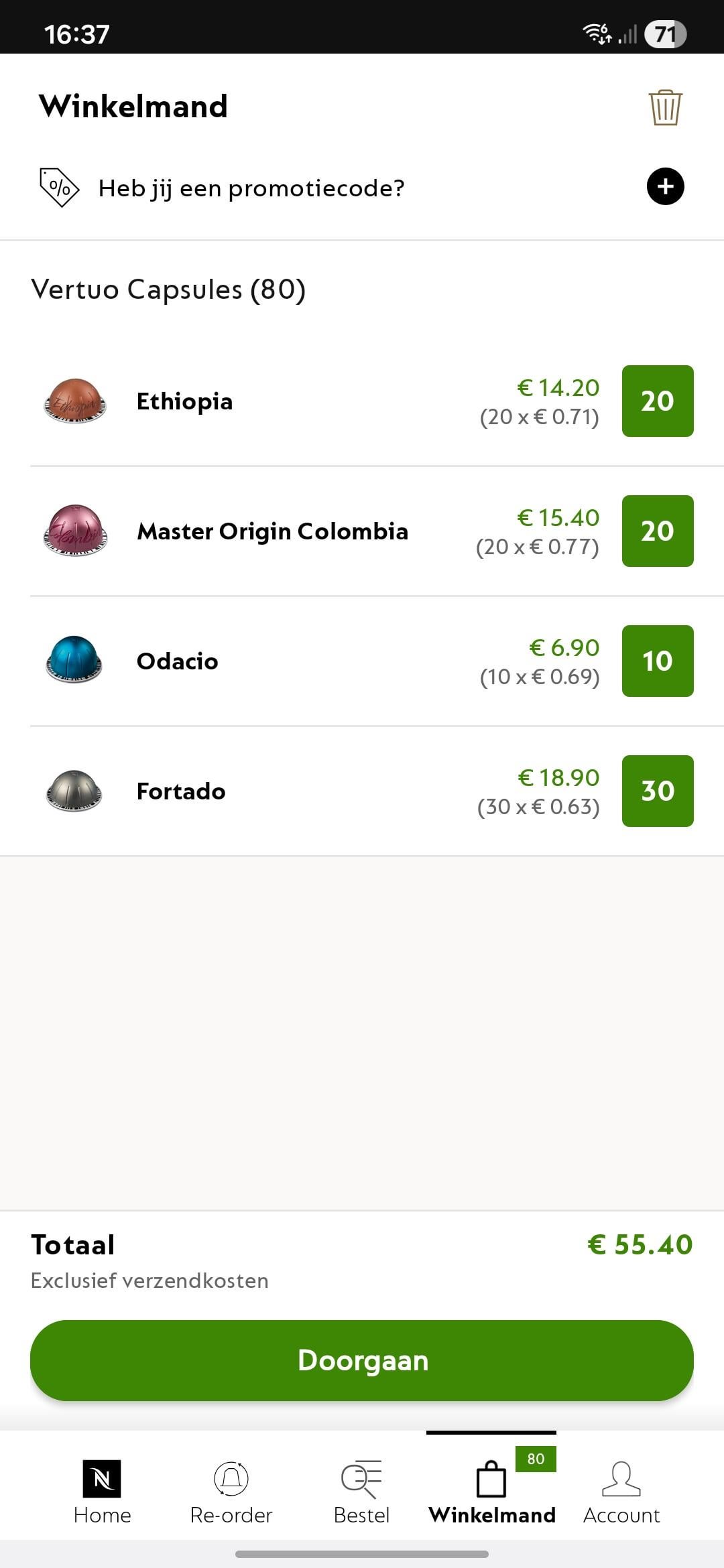
Task: Open the Ethiopia capsule details
Action: pyautogui.click(x=184, y=401)
